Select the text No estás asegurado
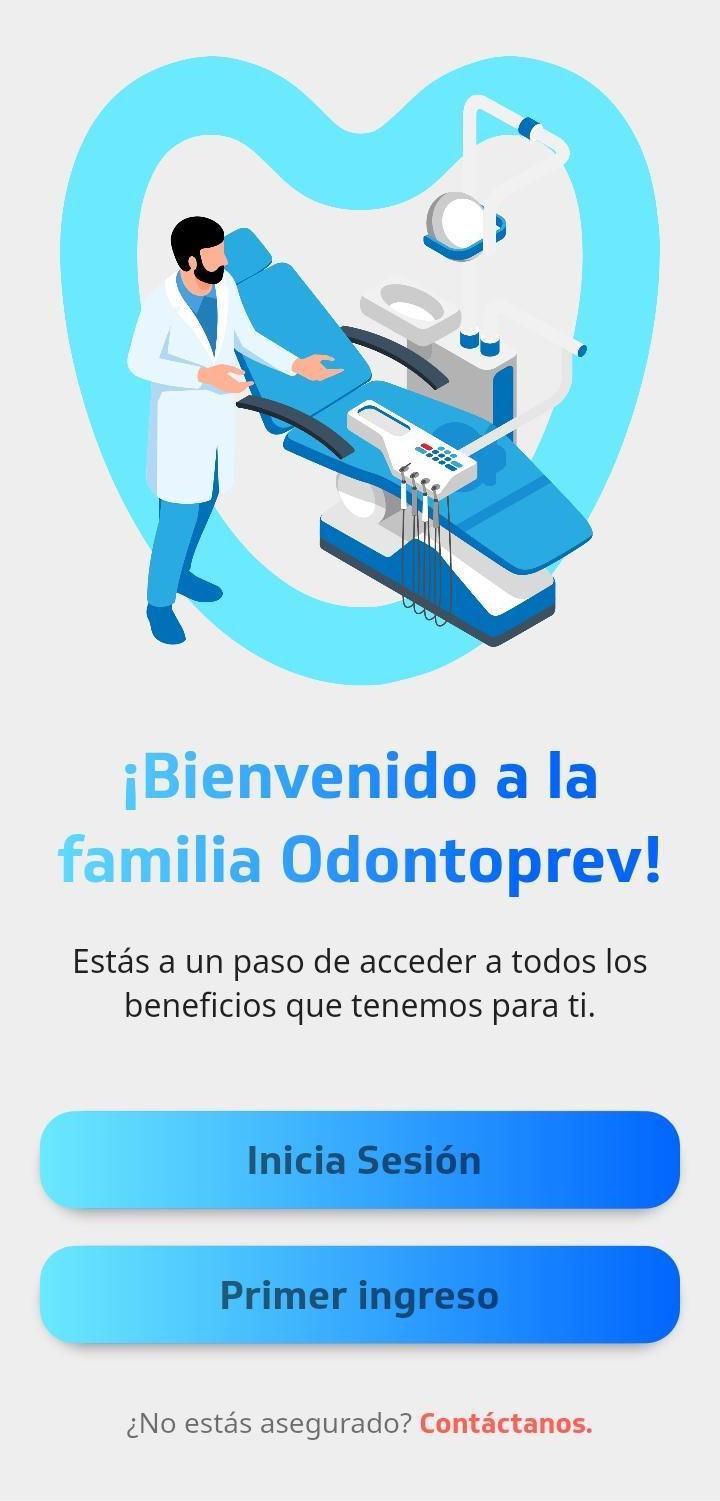720x1501 pixels. point(268,1422)
